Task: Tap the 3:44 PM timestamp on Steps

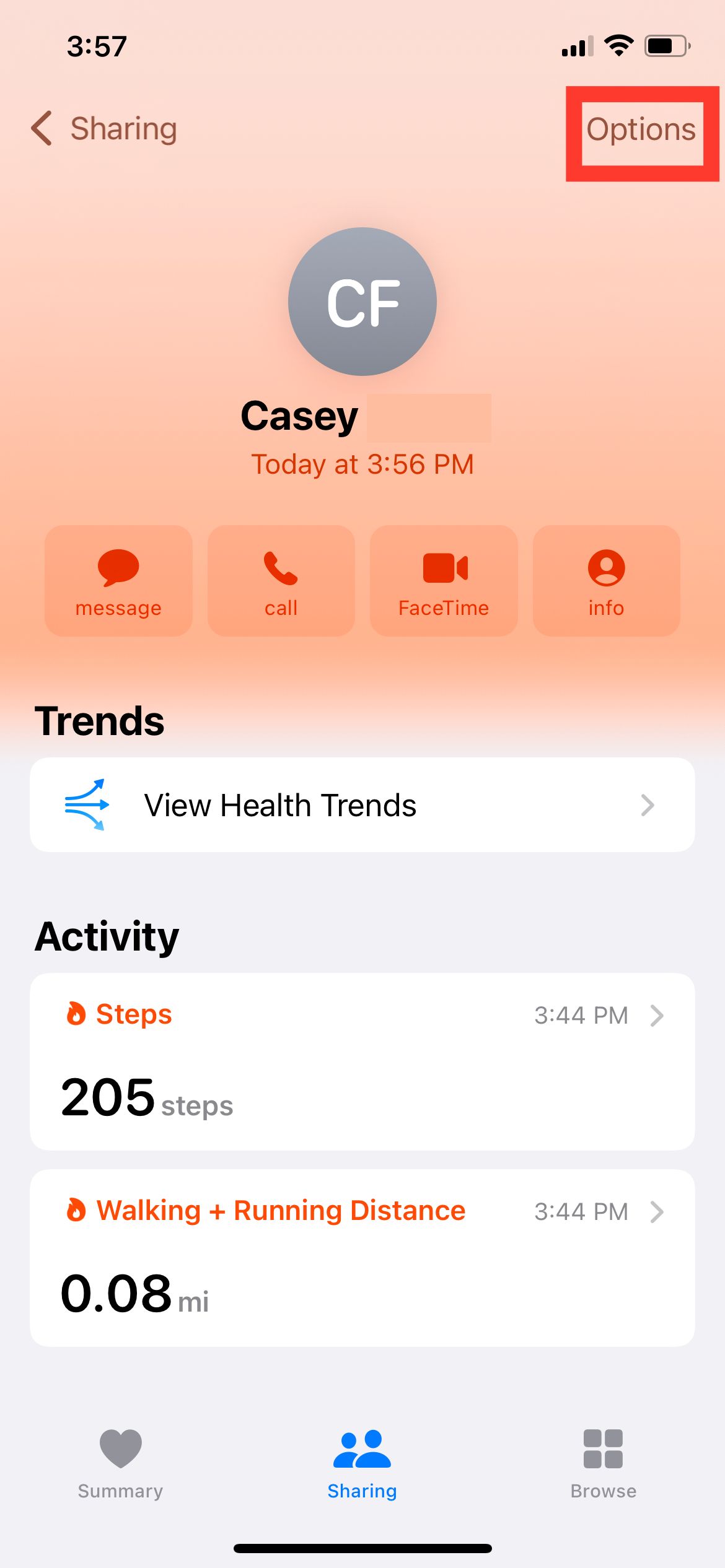Action: [x=581, y=1014]
